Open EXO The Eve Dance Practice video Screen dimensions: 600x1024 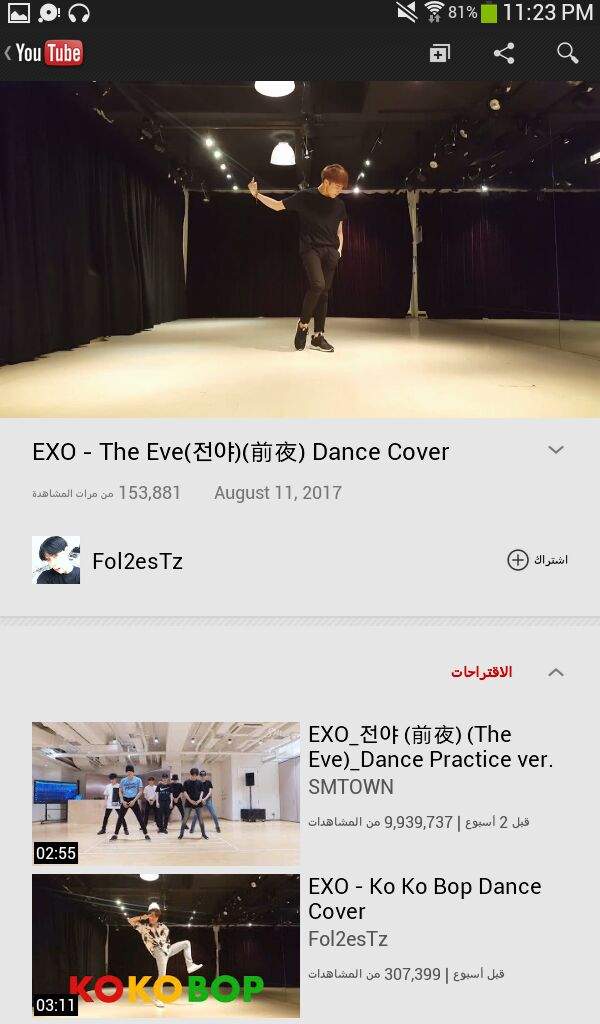pyautogui.click(x=300, y=793)
